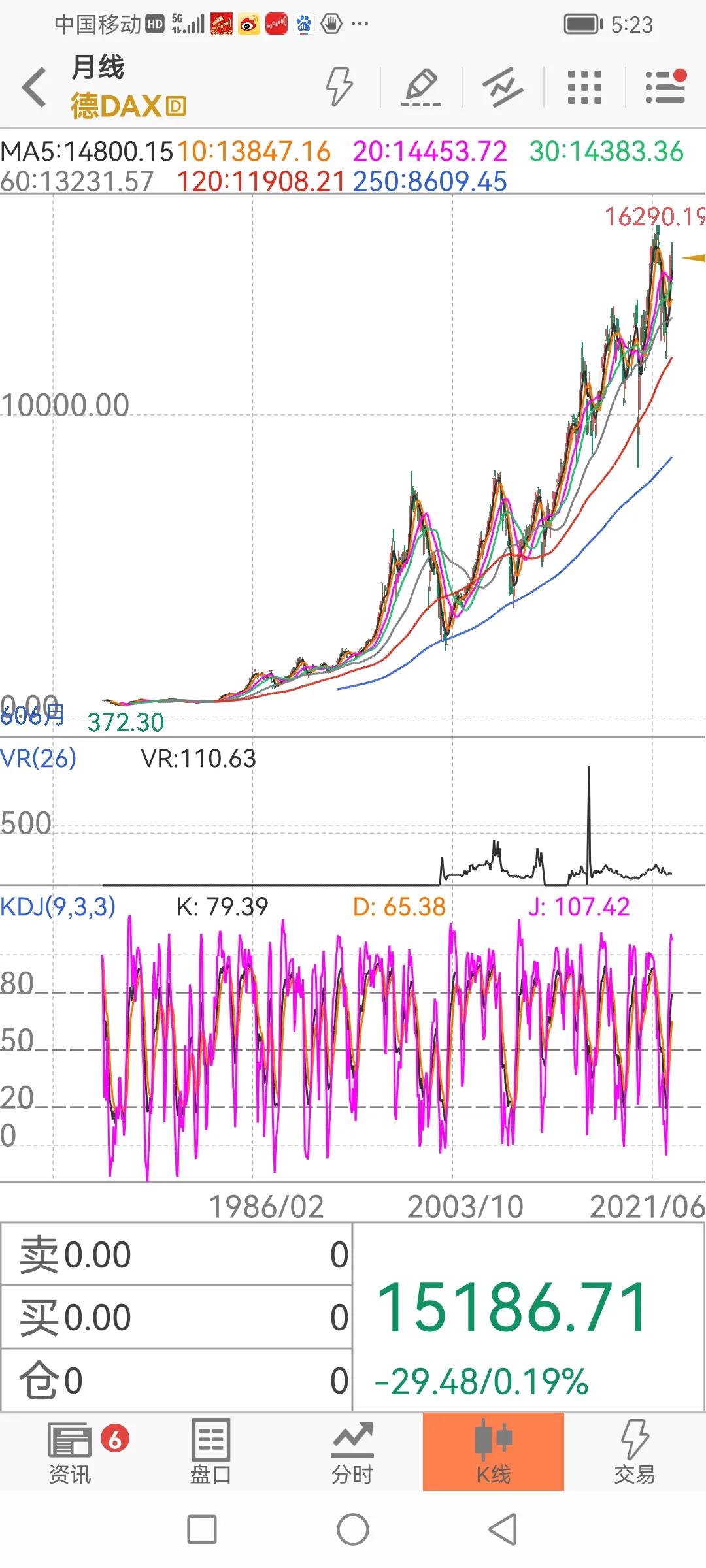Open the pencil drawing tool
This screenshot has width=706, height=1568.
point(421,87)
